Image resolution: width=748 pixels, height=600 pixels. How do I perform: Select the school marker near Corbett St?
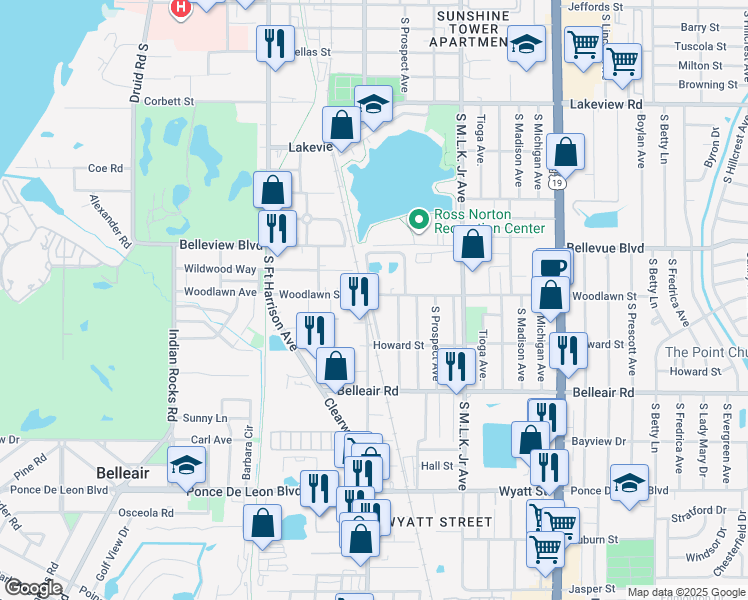click(374, 105)
